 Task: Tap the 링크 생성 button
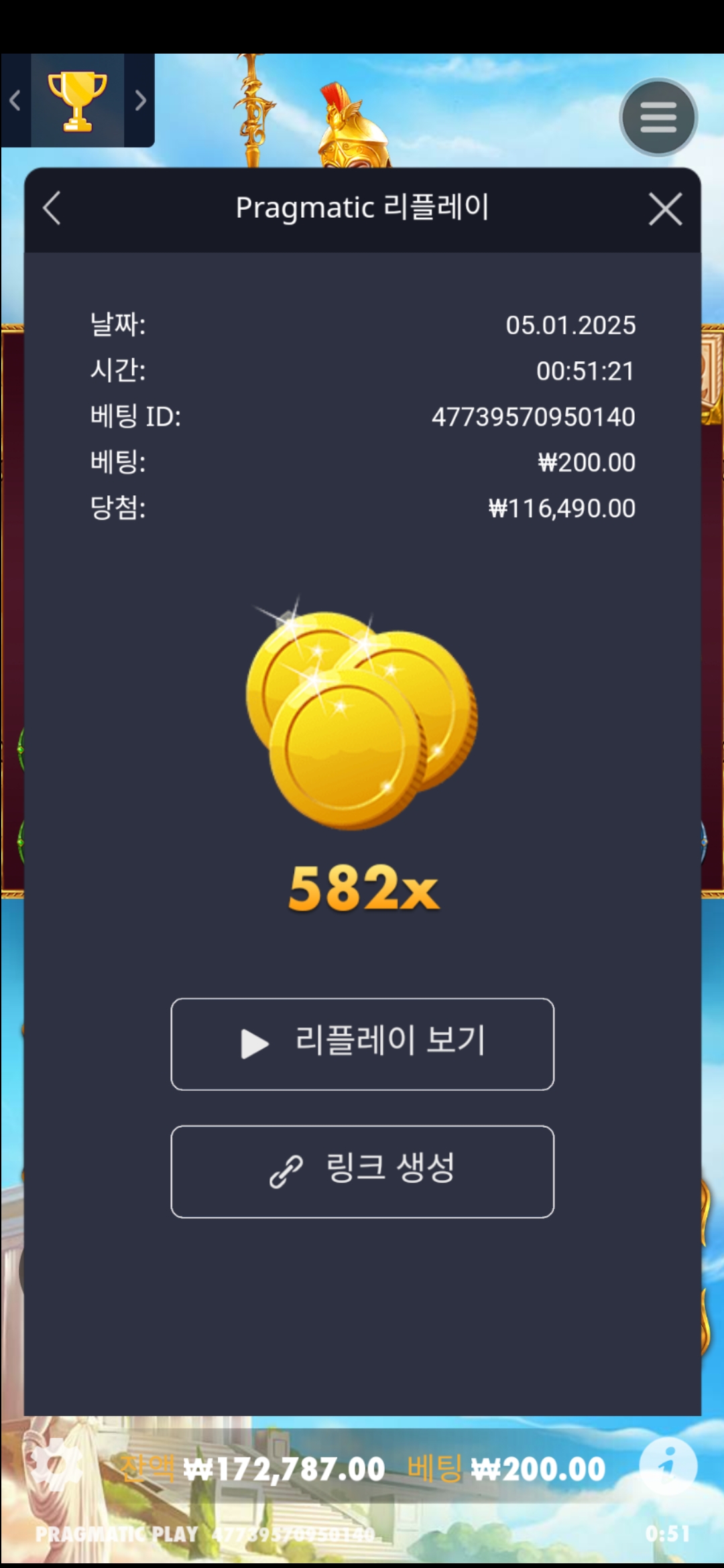(362, 1171)
